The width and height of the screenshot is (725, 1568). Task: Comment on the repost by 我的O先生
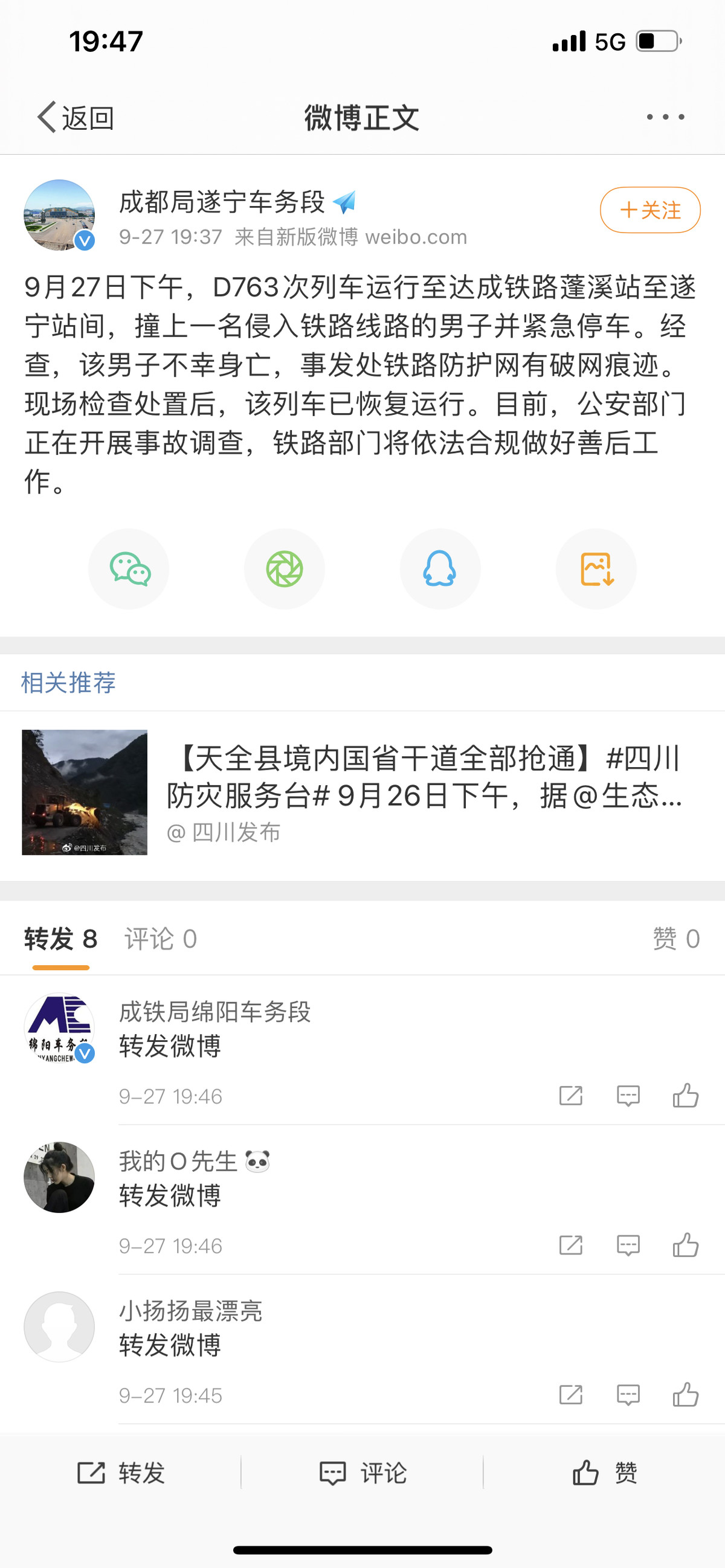pos(628,1245)
